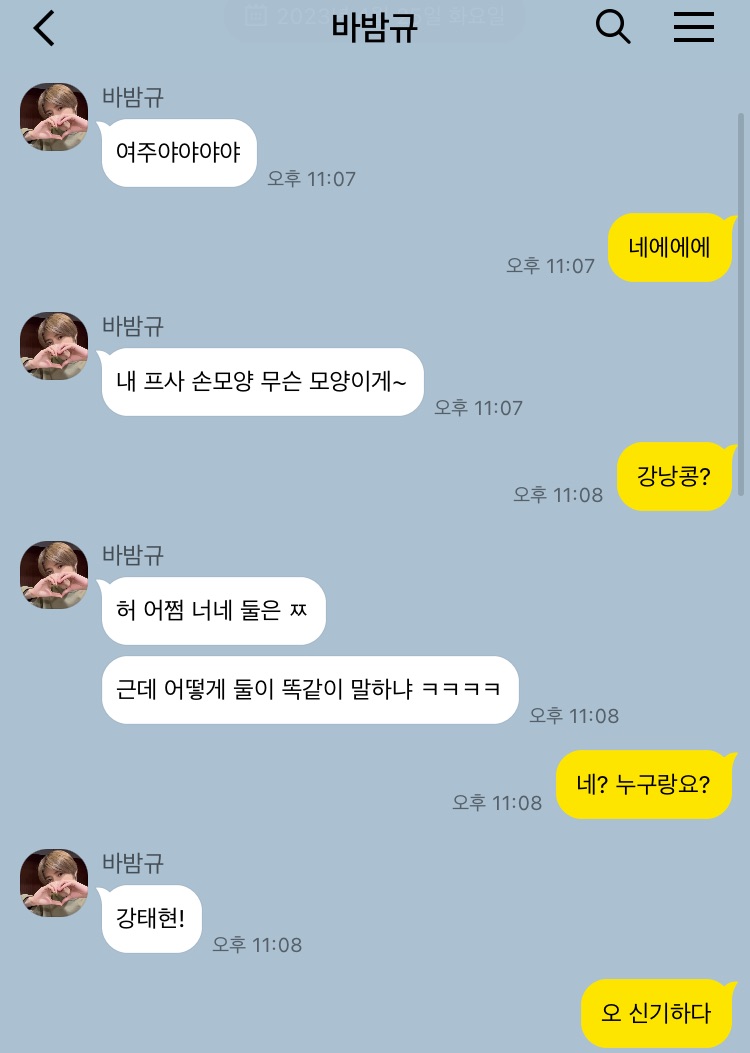This screenshot has width=750, height=1053.
Task: Open 바밤규's profile photo beside 여주야야야야
Action: point(54,117)
